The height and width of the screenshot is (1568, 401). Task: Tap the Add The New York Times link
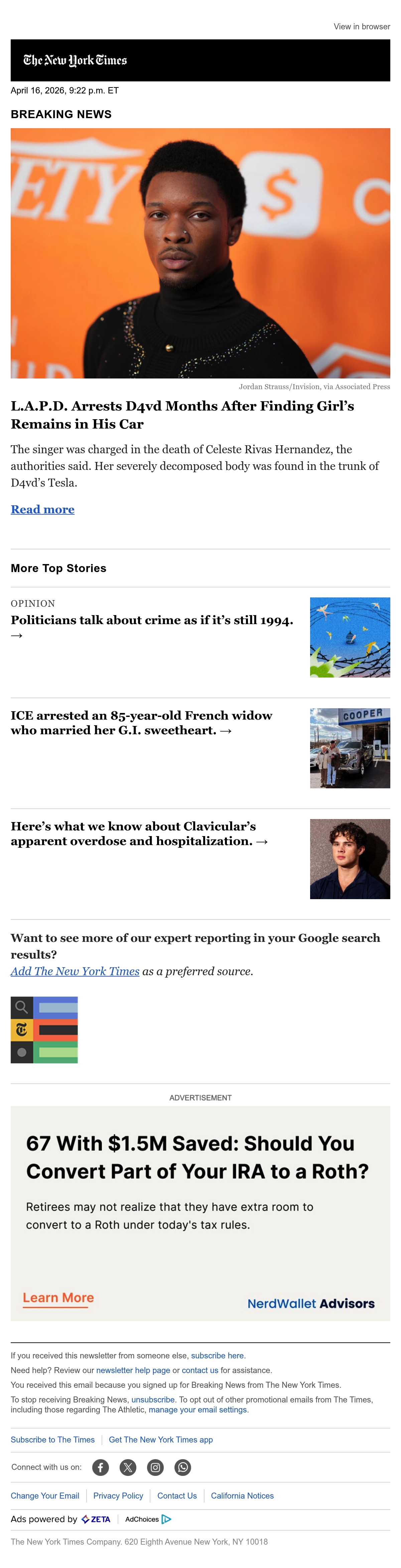[x=75, y=971]
